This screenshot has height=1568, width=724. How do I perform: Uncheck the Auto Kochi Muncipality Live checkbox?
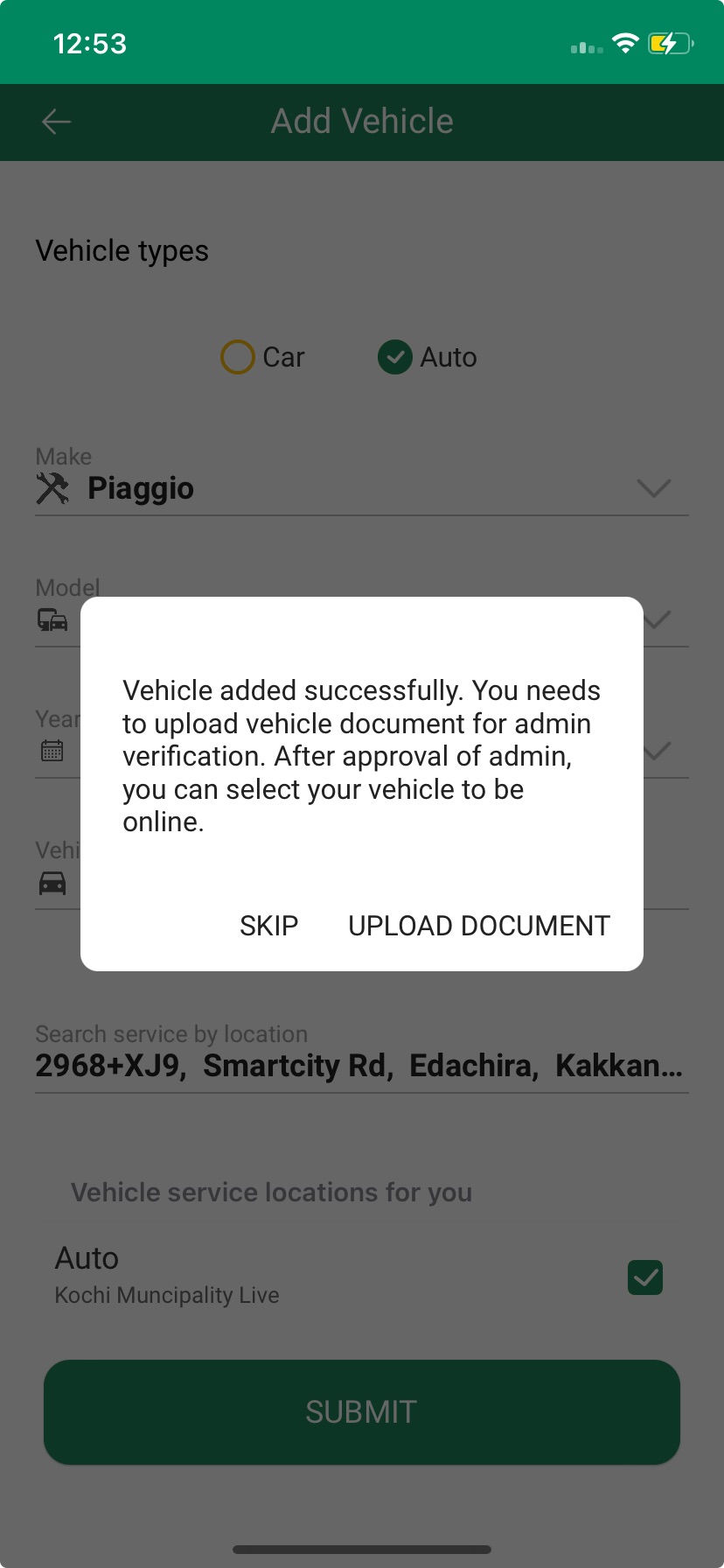coord(644,1277)
